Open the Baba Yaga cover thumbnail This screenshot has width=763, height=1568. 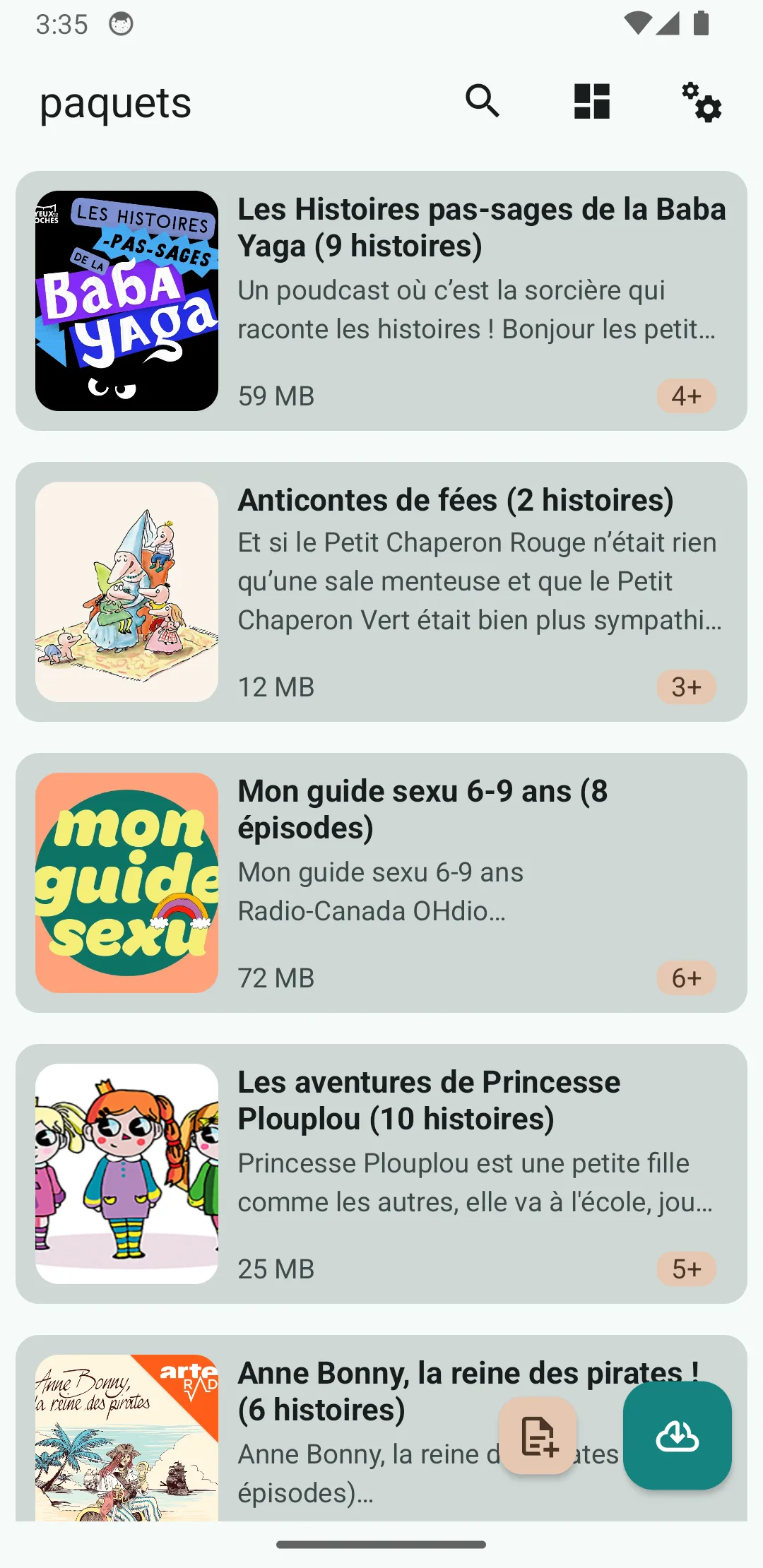126,298
